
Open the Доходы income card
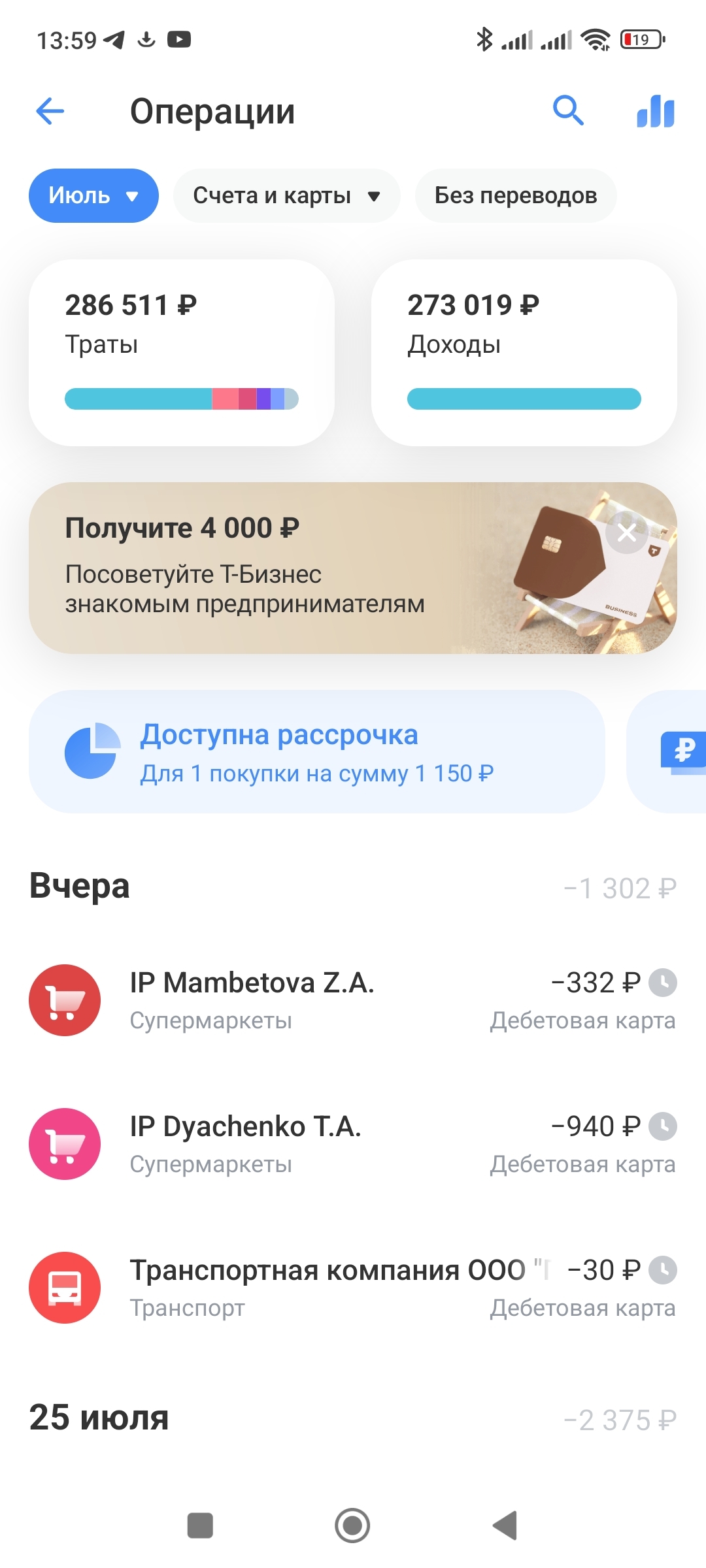point(524,353)
